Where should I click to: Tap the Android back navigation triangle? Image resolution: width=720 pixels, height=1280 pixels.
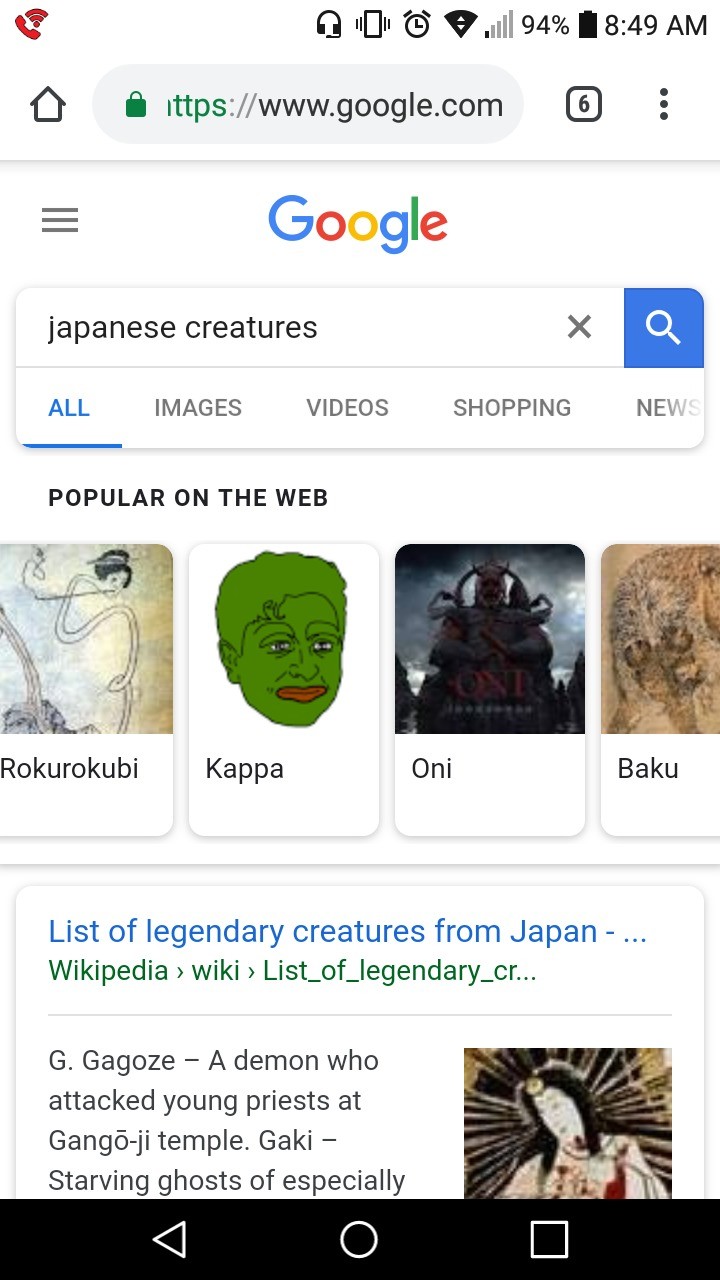(x=170, y=1239)
